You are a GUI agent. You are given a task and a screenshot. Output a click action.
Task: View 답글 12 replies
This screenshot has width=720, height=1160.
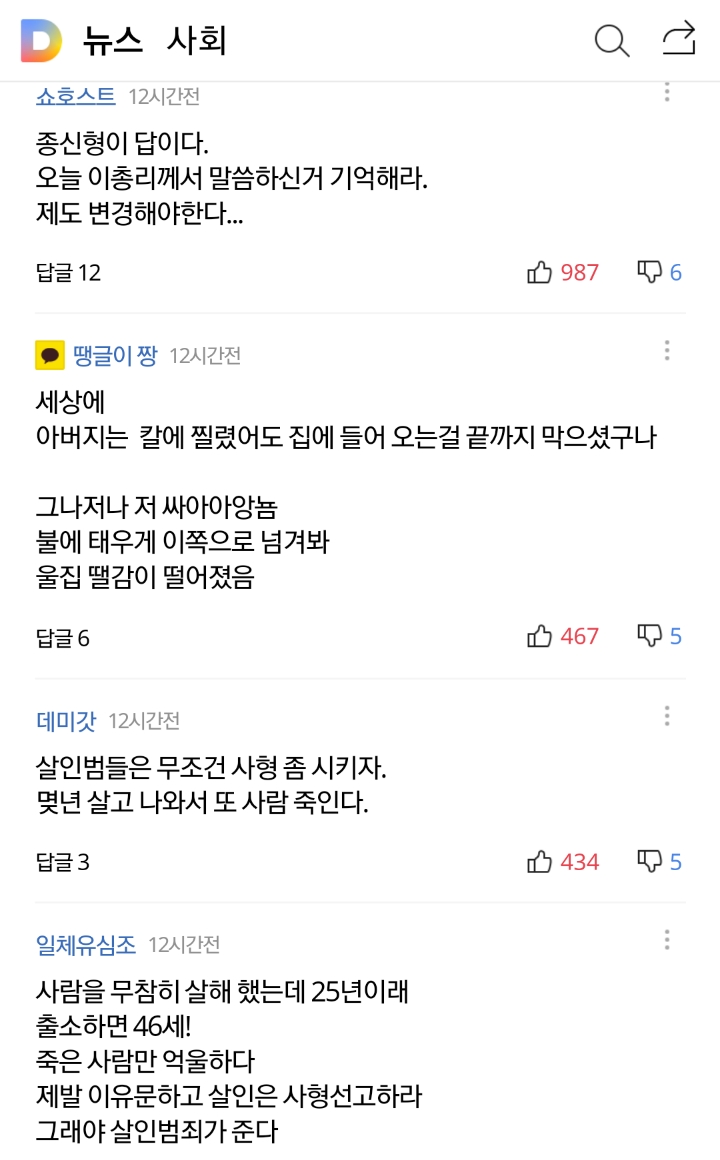(x=68, y=272)
